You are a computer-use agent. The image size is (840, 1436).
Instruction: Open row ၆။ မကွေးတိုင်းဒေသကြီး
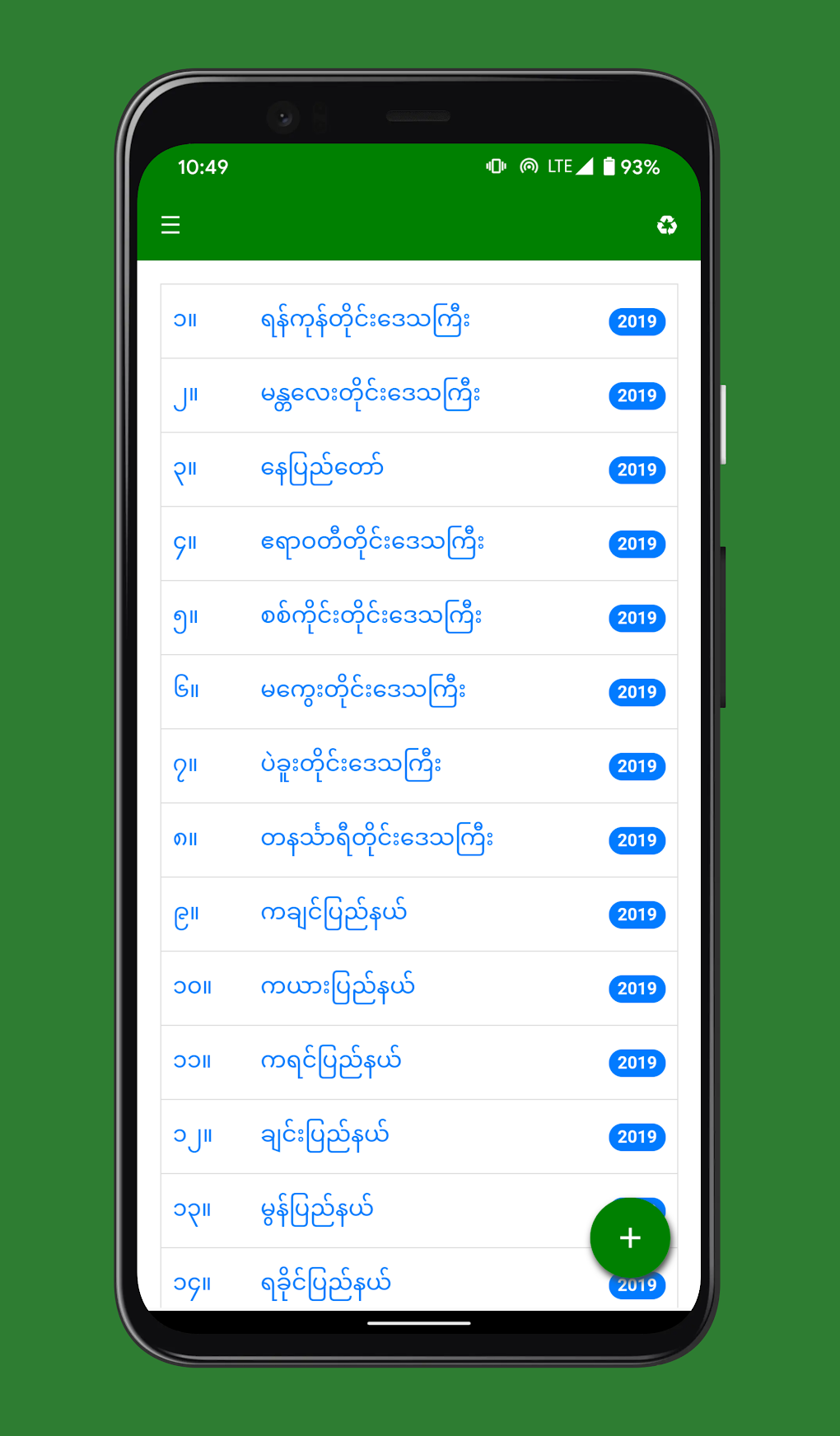419,692
